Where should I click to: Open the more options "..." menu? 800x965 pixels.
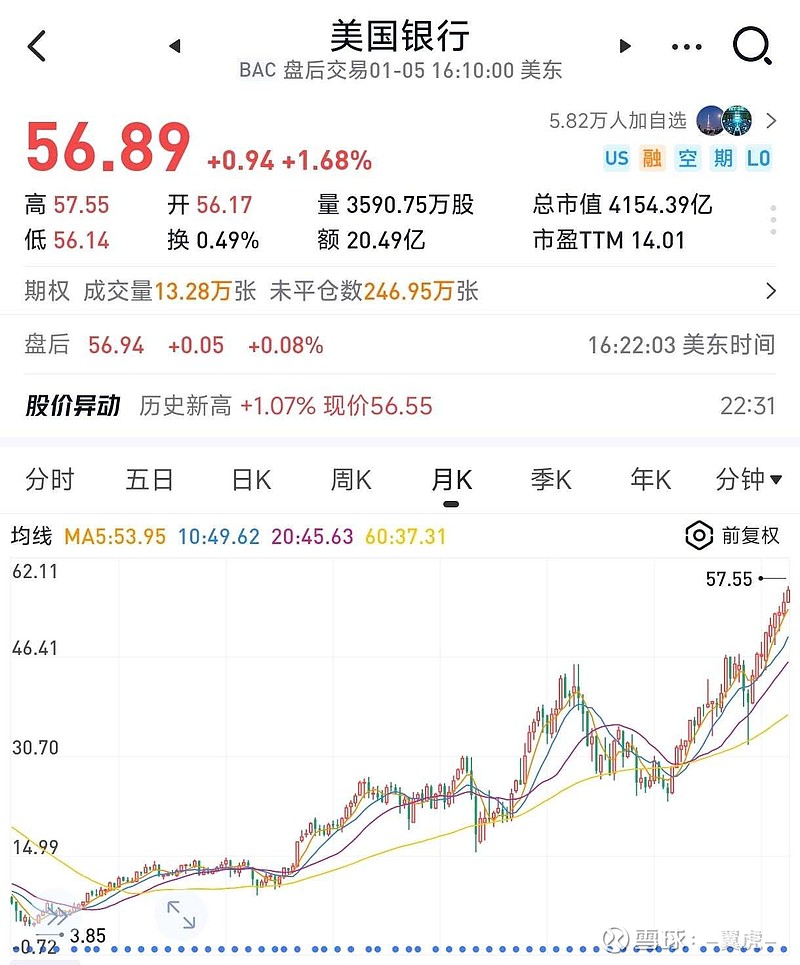tap(686, 46)
